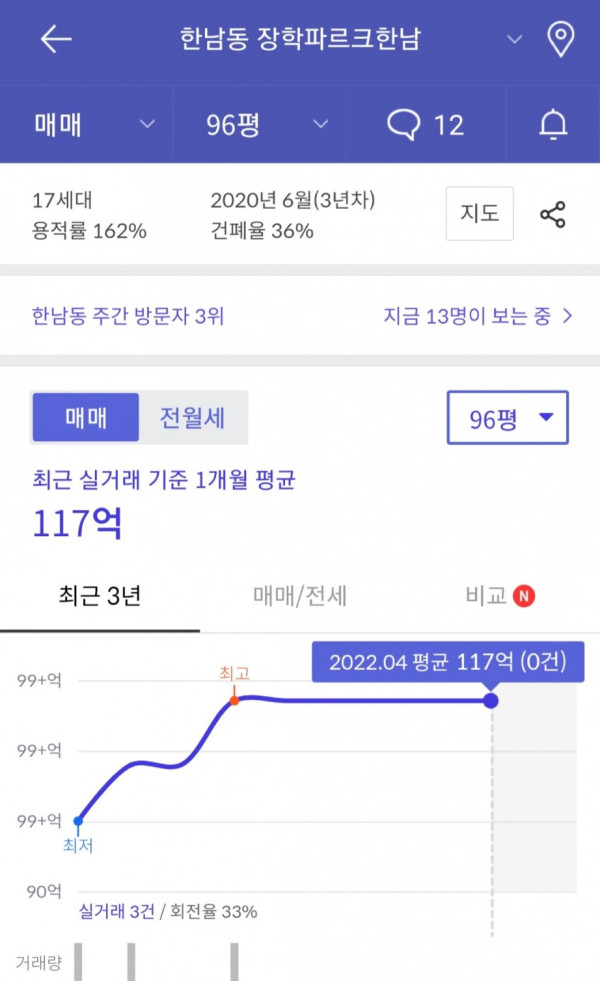
Task: Expand the apartment name dropdown in header
Action: pos(514,39)
